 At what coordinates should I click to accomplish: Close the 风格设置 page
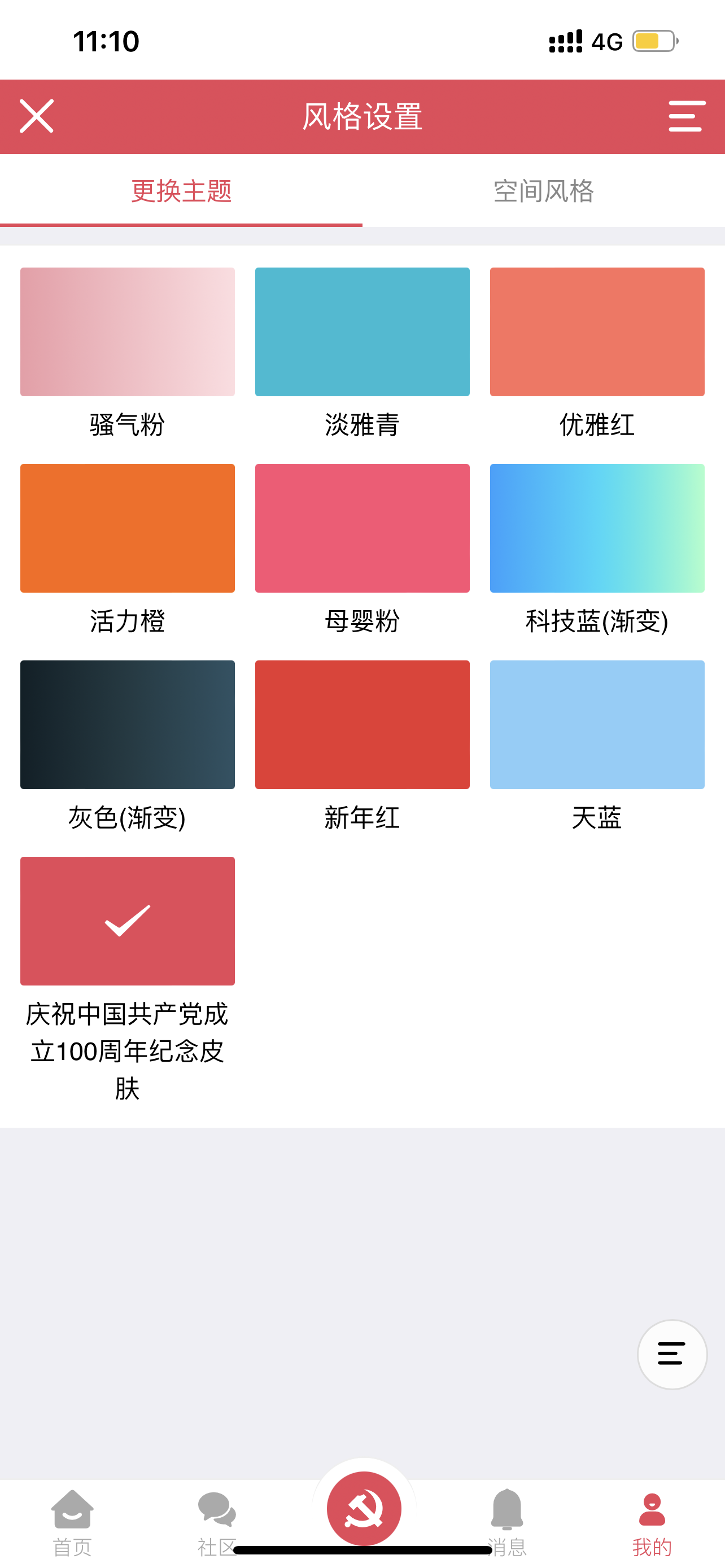tap(37, 116)
